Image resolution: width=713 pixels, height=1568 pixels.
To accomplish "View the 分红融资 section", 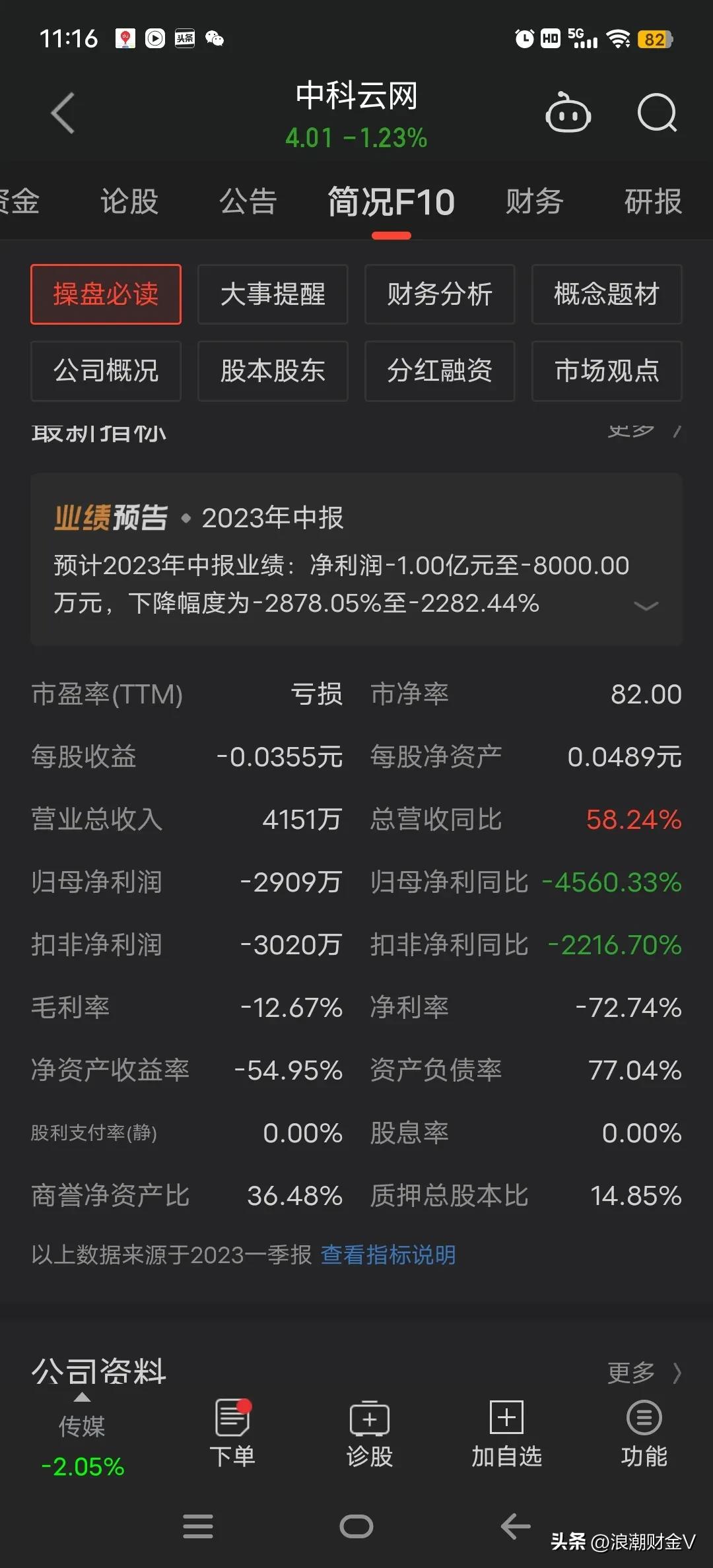I will [x=439, y=372].
